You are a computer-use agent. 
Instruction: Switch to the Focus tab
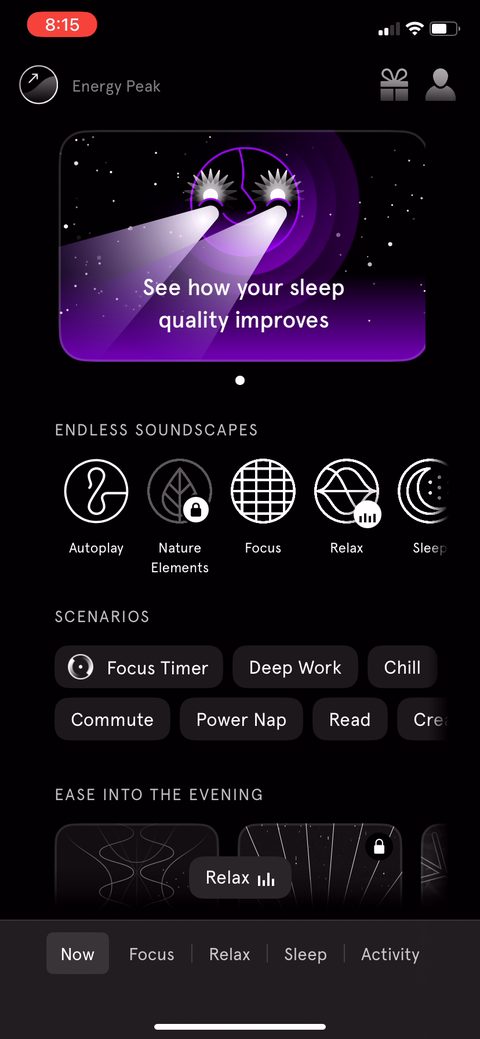coord(152,954)
